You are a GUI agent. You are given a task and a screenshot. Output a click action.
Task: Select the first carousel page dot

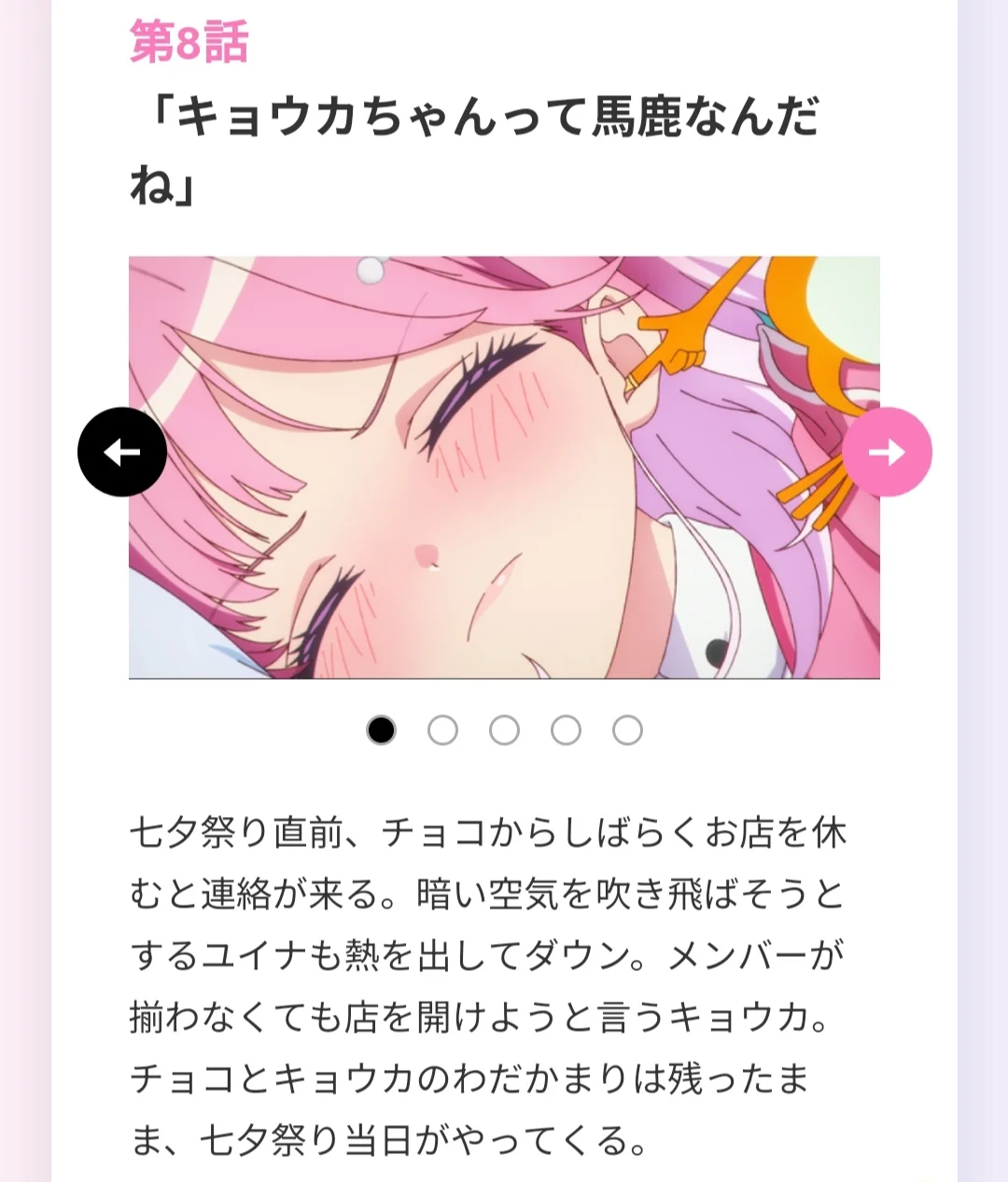pos(381,730)
